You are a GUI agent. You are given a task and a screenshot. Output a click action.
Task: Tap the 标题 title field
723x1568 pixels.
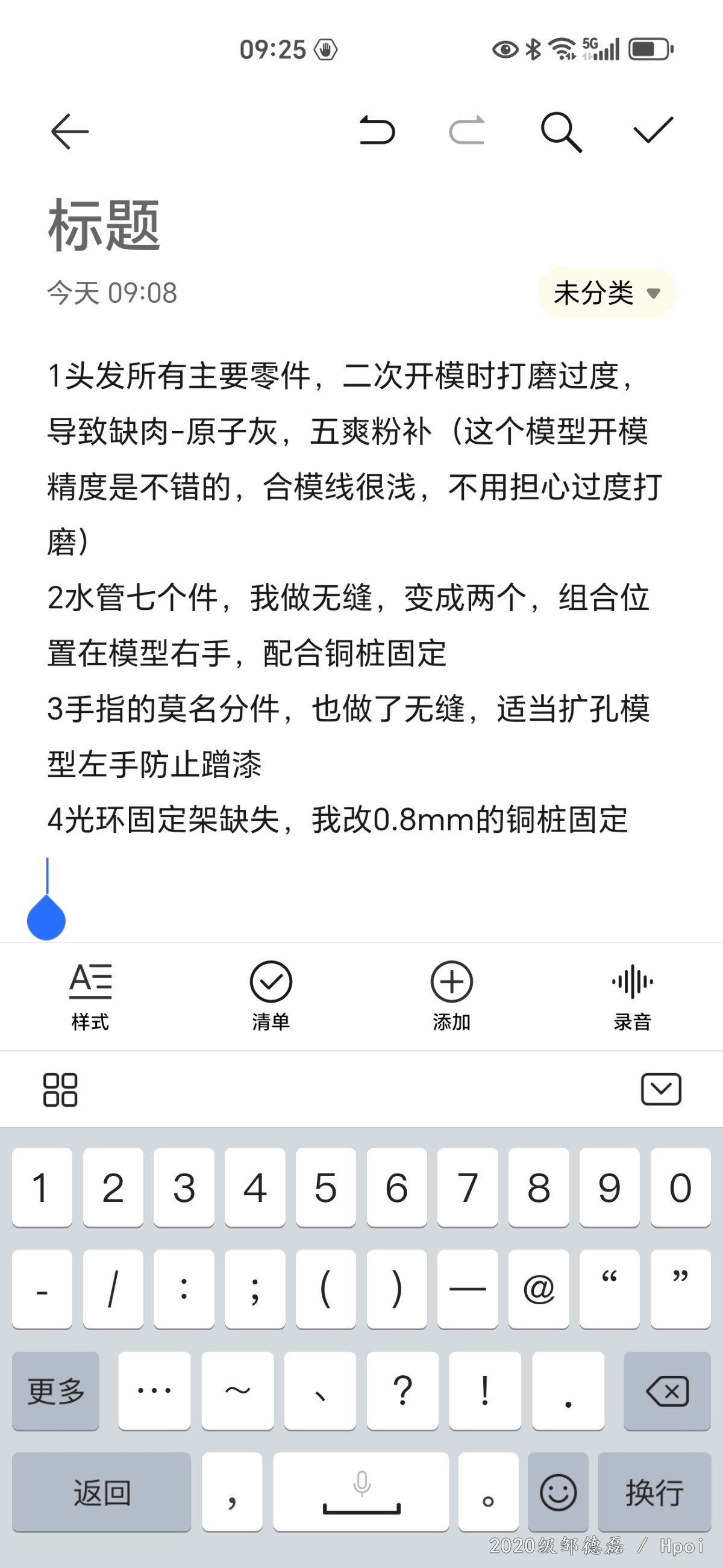(104, 225)
